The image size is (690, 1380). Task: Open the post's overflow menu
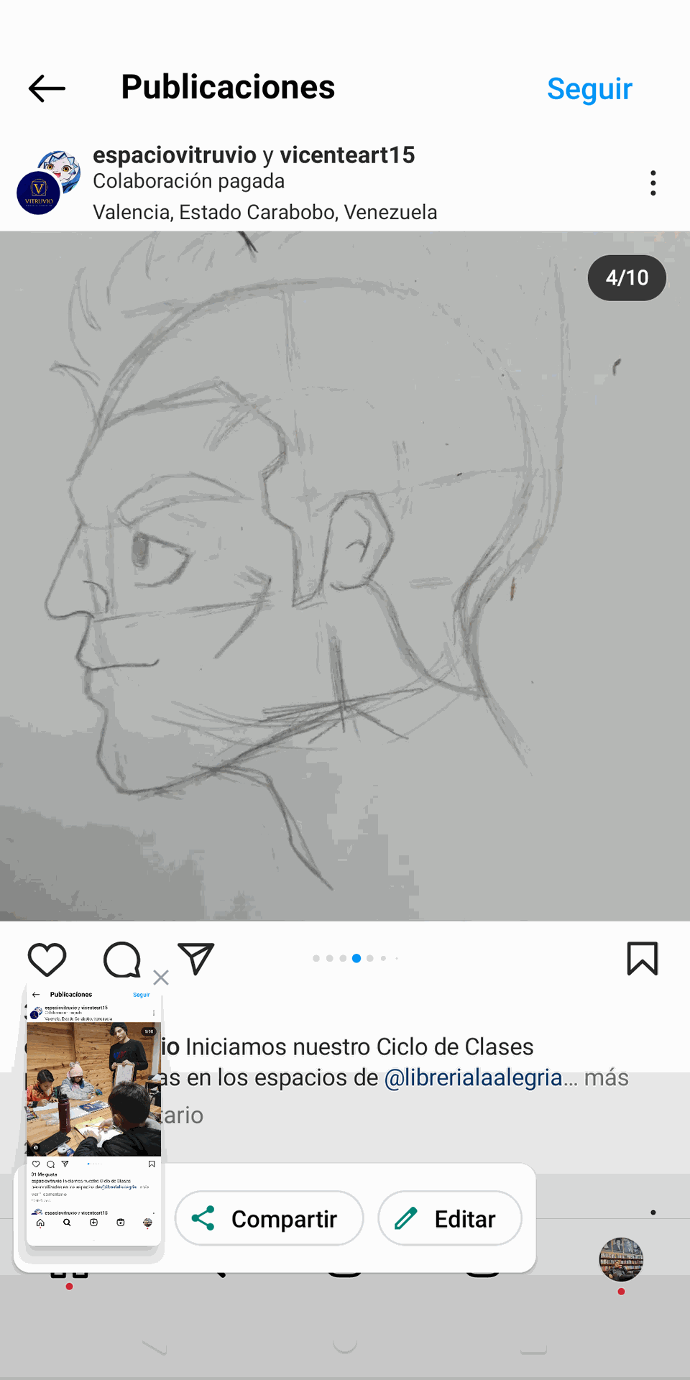[x=652, y=183]
